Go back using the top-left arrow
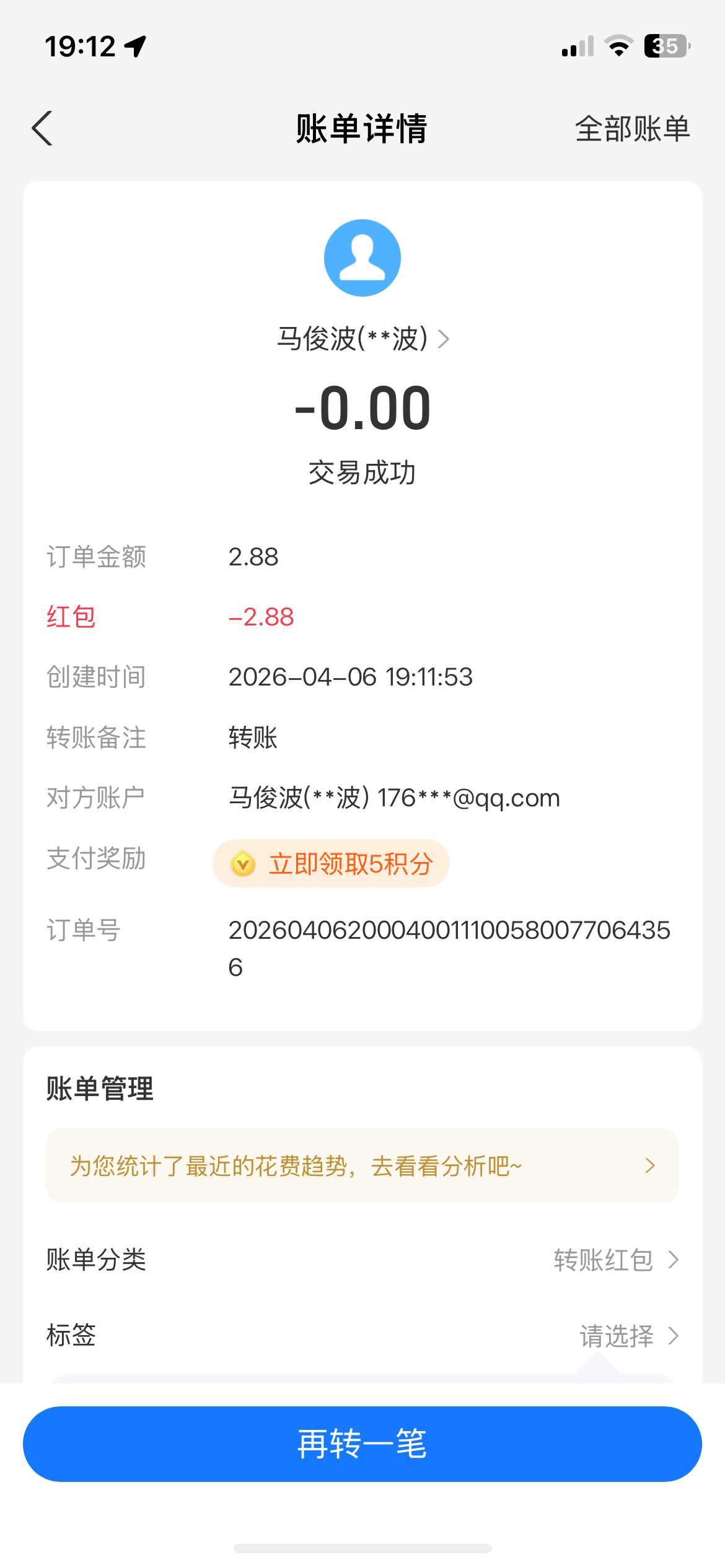 click(42, 128)
